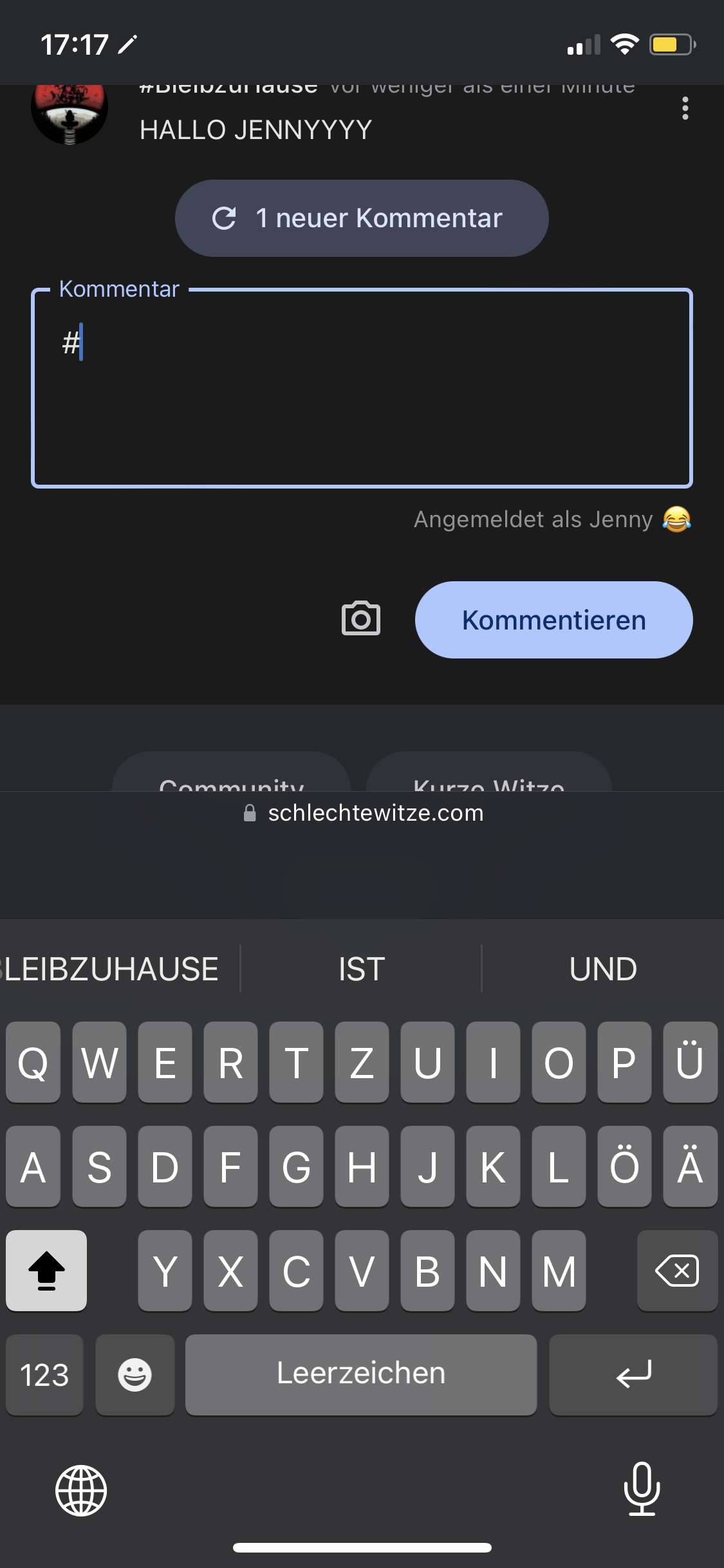
Task: Attach a photo with the camera icon
Action: click(x=360, y=619)
